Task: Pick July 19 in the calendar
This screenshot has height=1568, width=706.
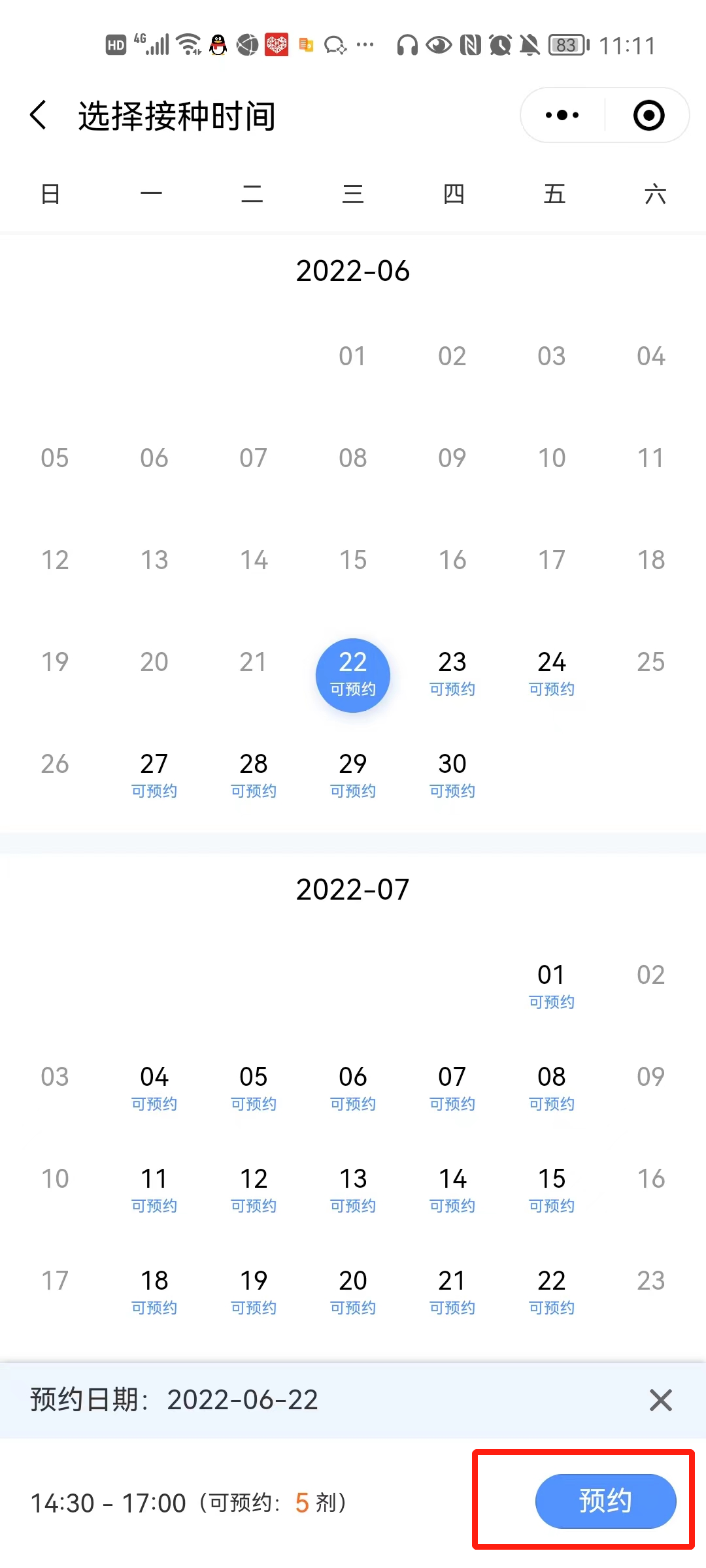Action: point(254,1293)
